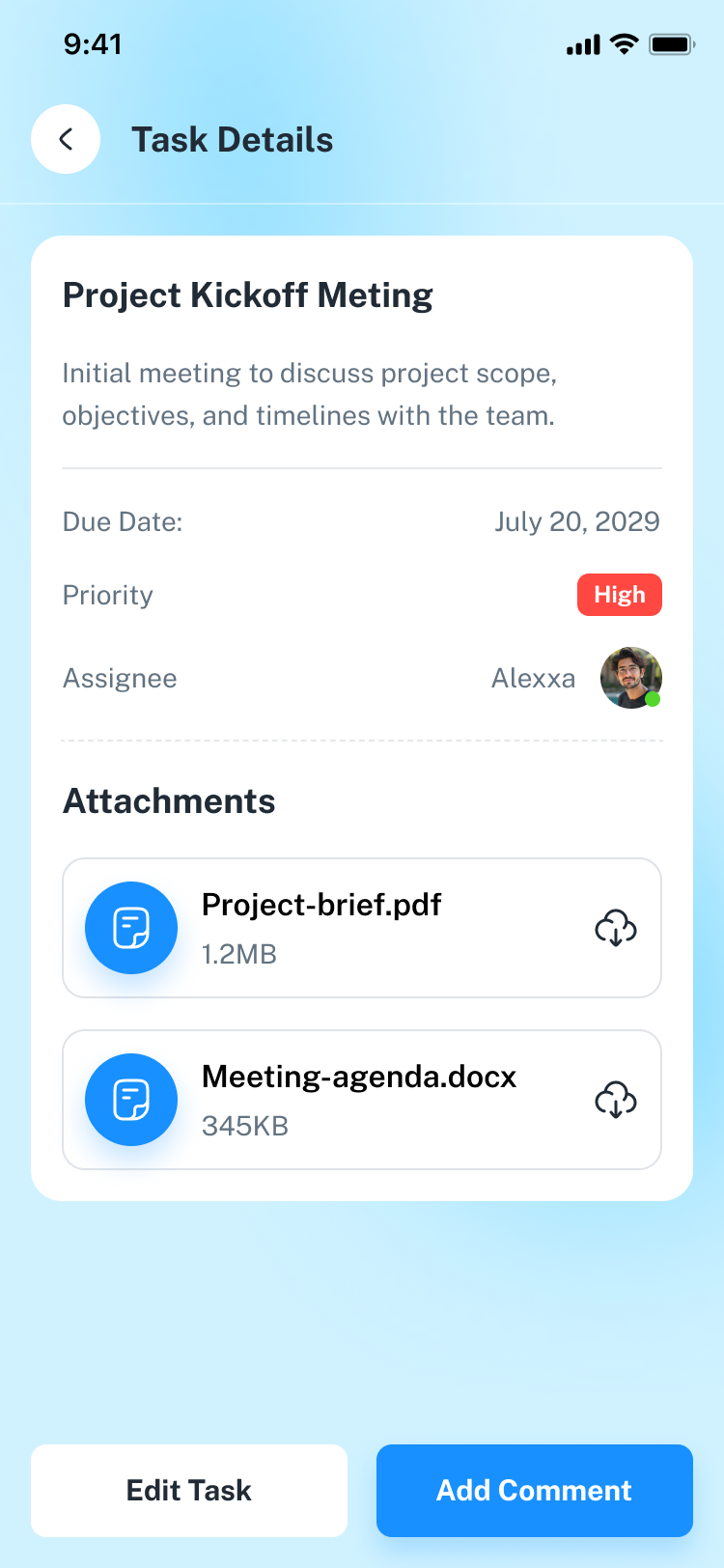Go back from Task Details

point(66,139)
